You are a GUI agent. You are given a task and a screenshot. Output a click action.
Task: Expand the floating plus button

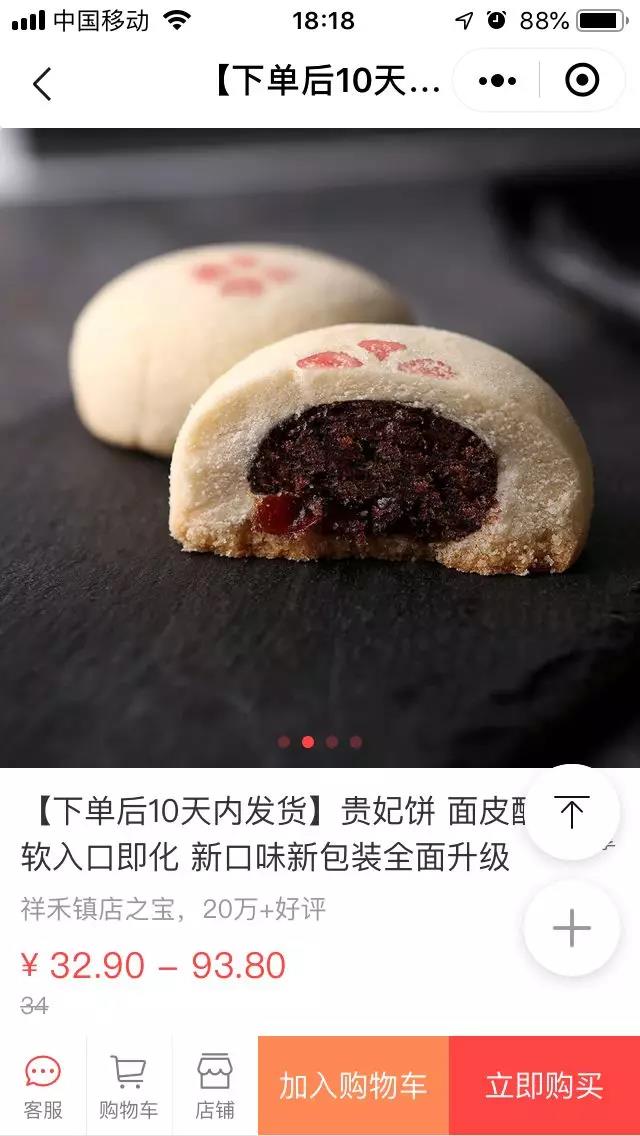(571, 929)
